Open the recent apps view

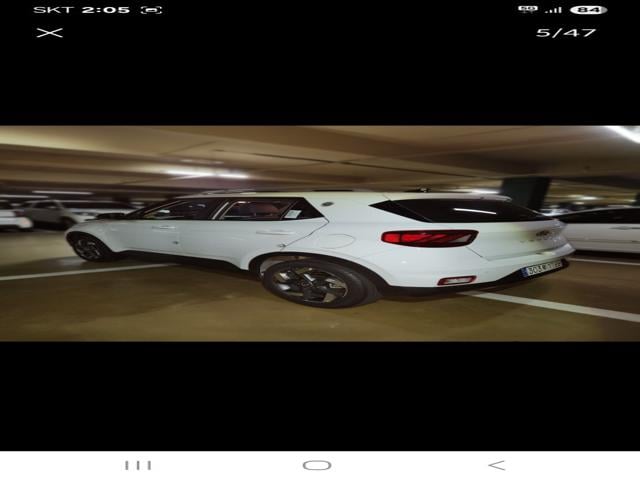pyautogui.click(x=138, y=465)
